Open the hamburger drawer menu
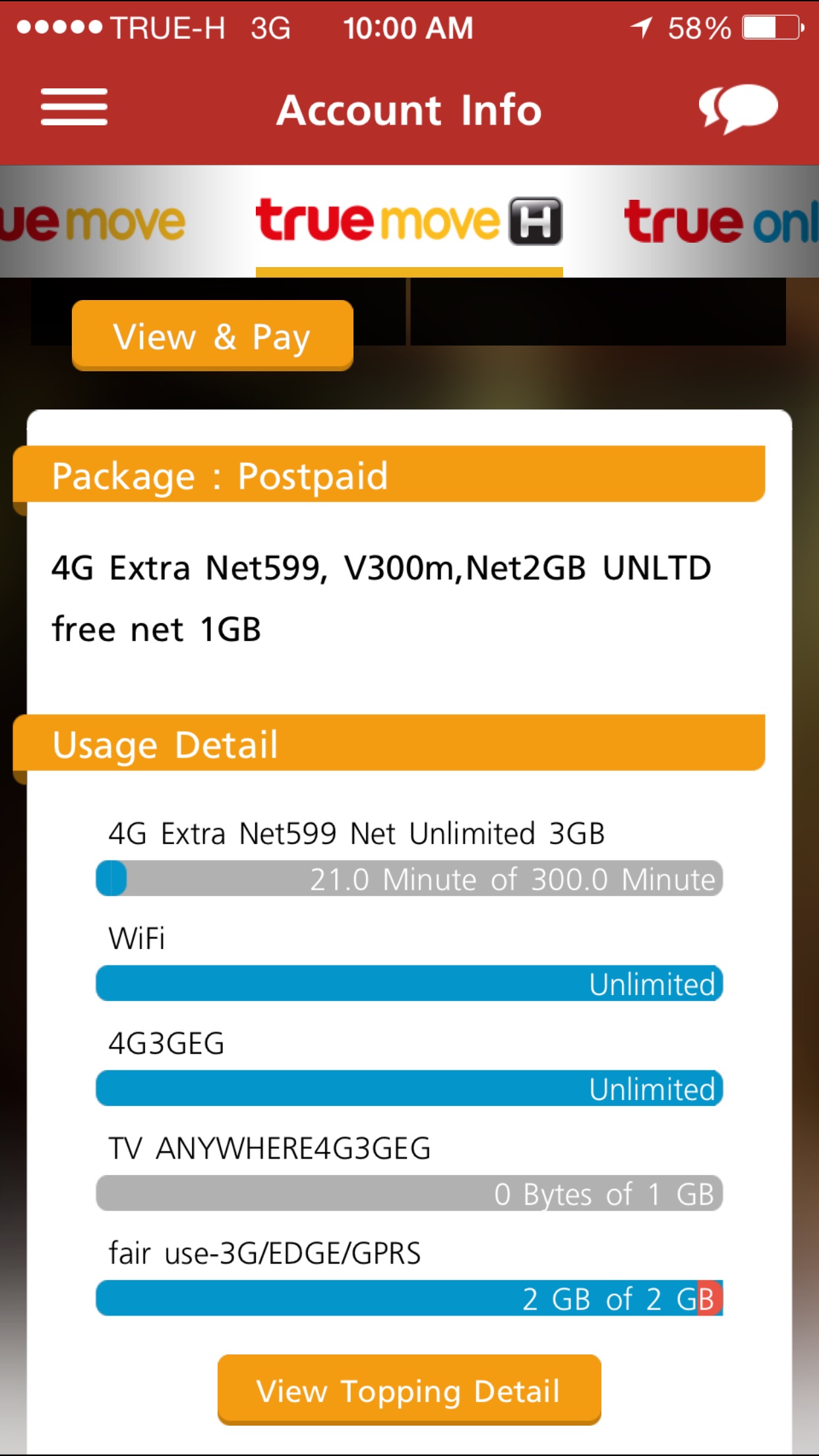The image size is (819, 1456). pos(74,107)
